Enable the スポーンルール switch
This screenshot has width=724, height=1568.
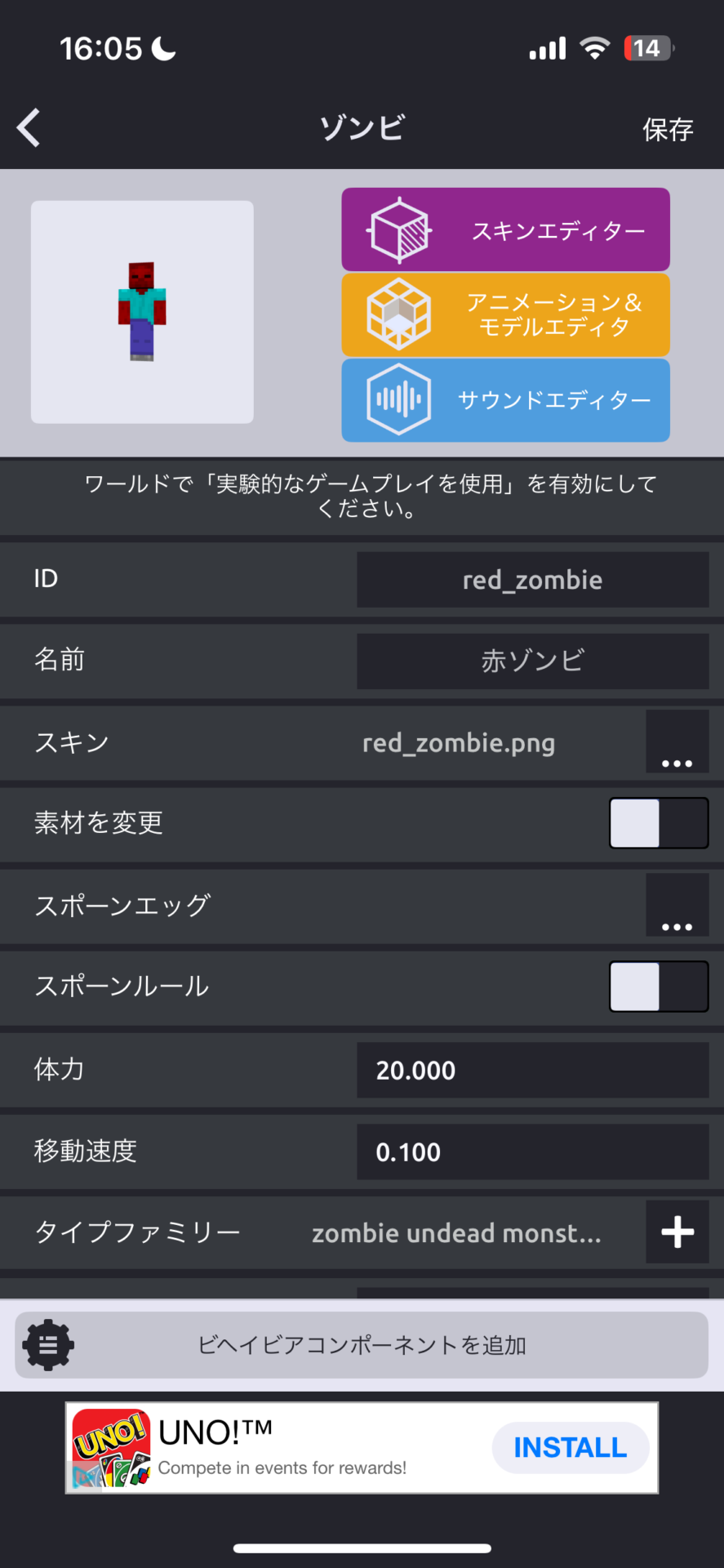coord(658,987)
